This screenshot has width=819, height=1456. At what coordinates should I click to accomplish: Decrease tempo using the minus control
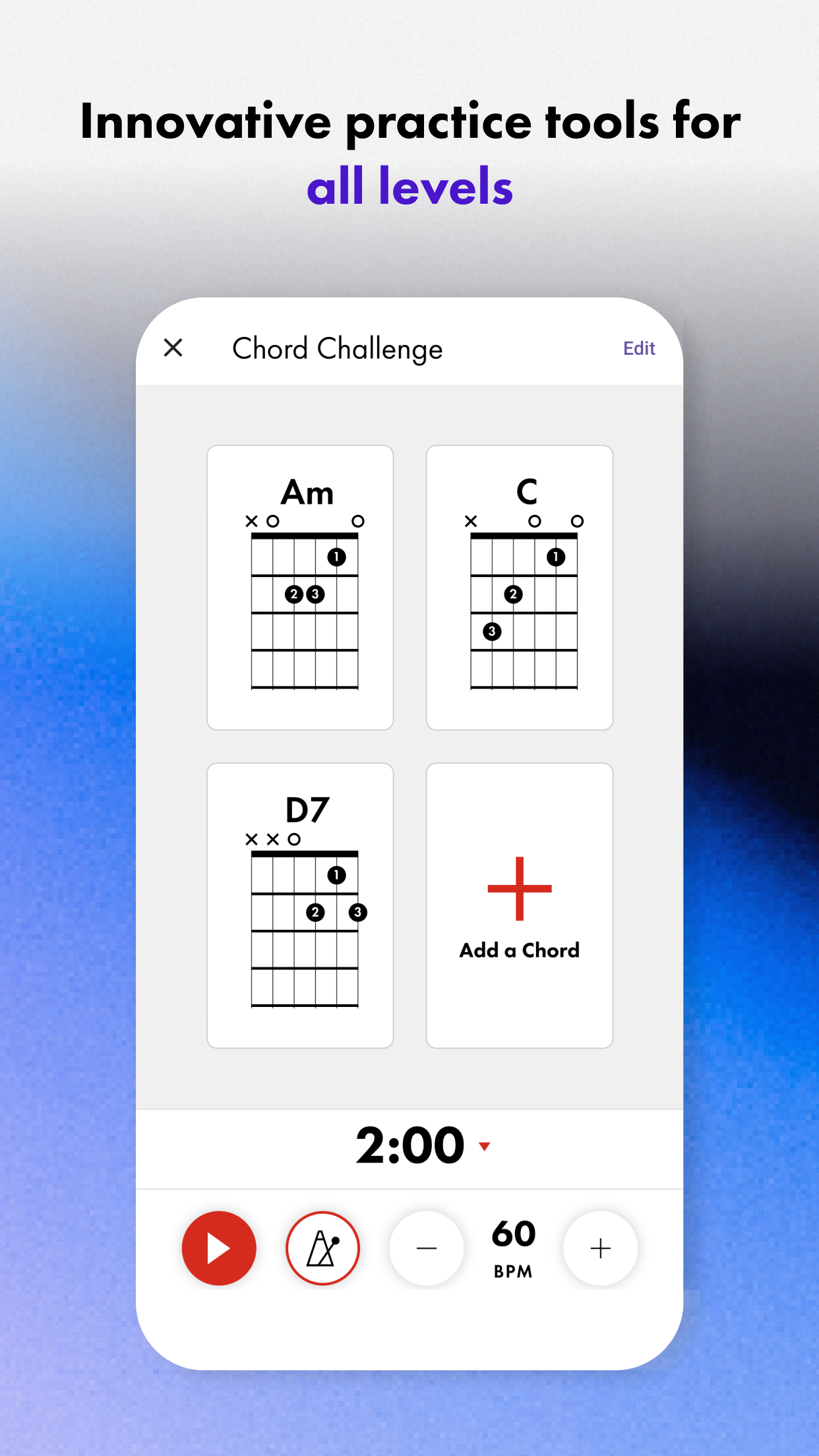coord(426,1248)
